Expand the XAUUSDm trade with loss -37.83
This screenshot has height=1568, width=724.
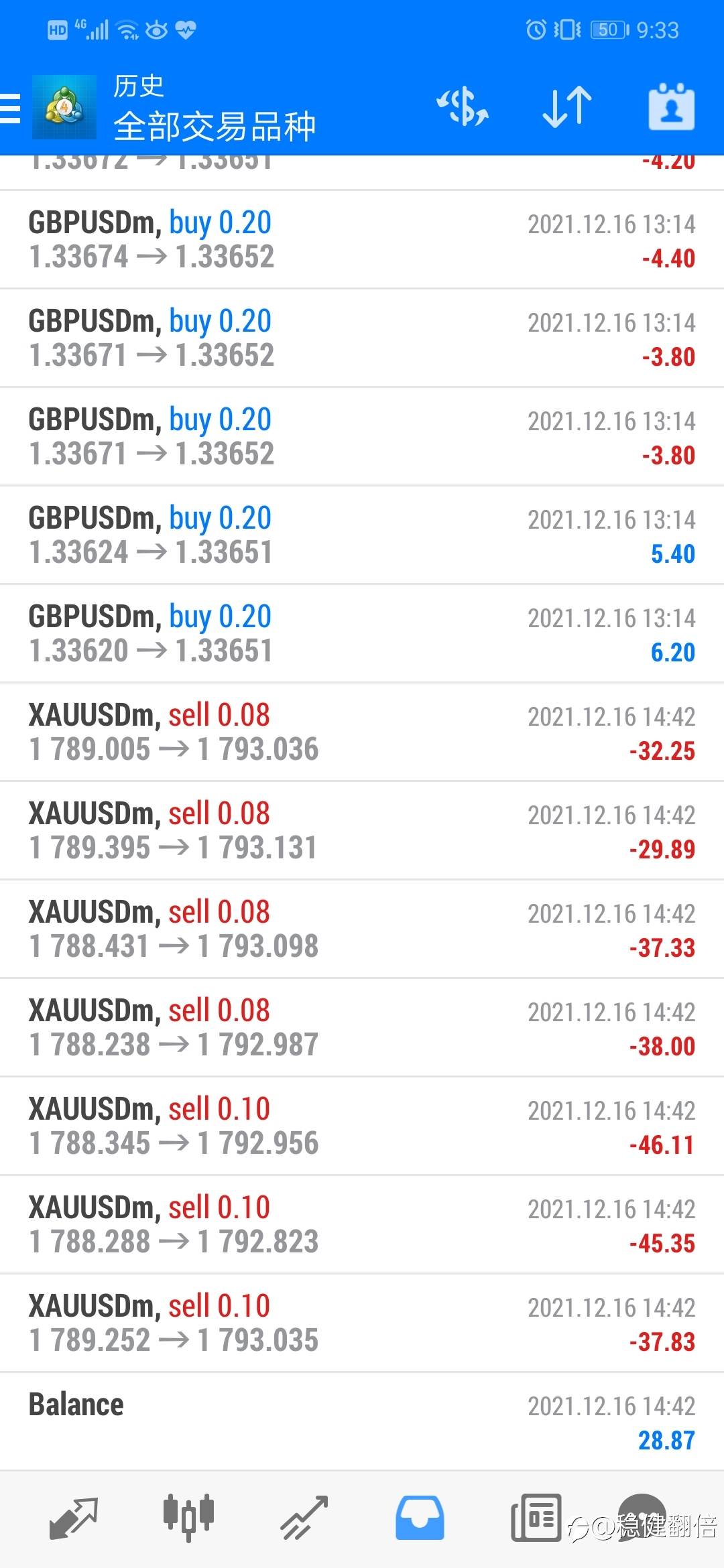(x=362, y=1323)
